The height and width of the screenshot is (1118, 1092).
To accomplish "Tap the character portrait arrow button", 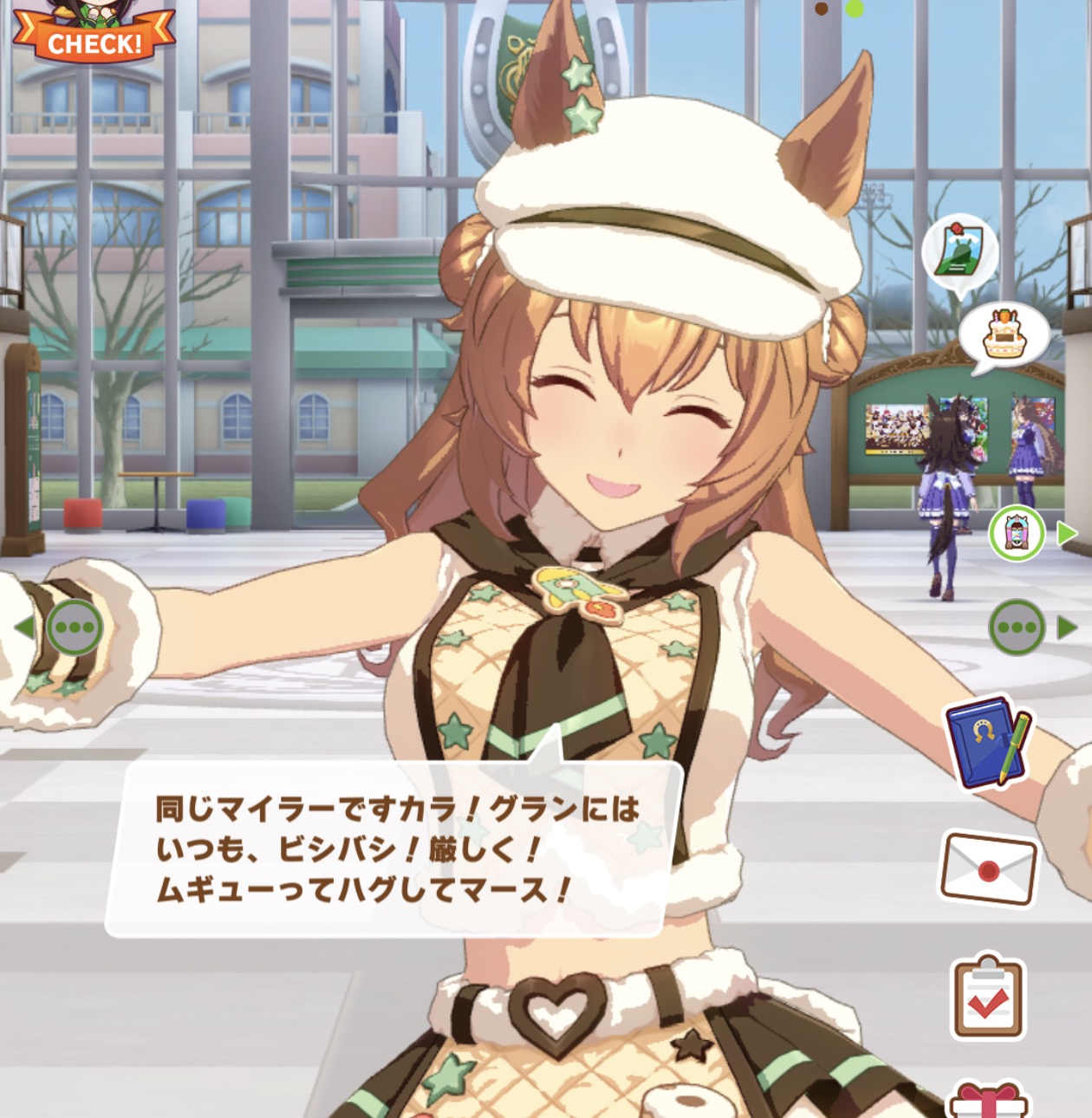I will click(x=1017, y=534).
